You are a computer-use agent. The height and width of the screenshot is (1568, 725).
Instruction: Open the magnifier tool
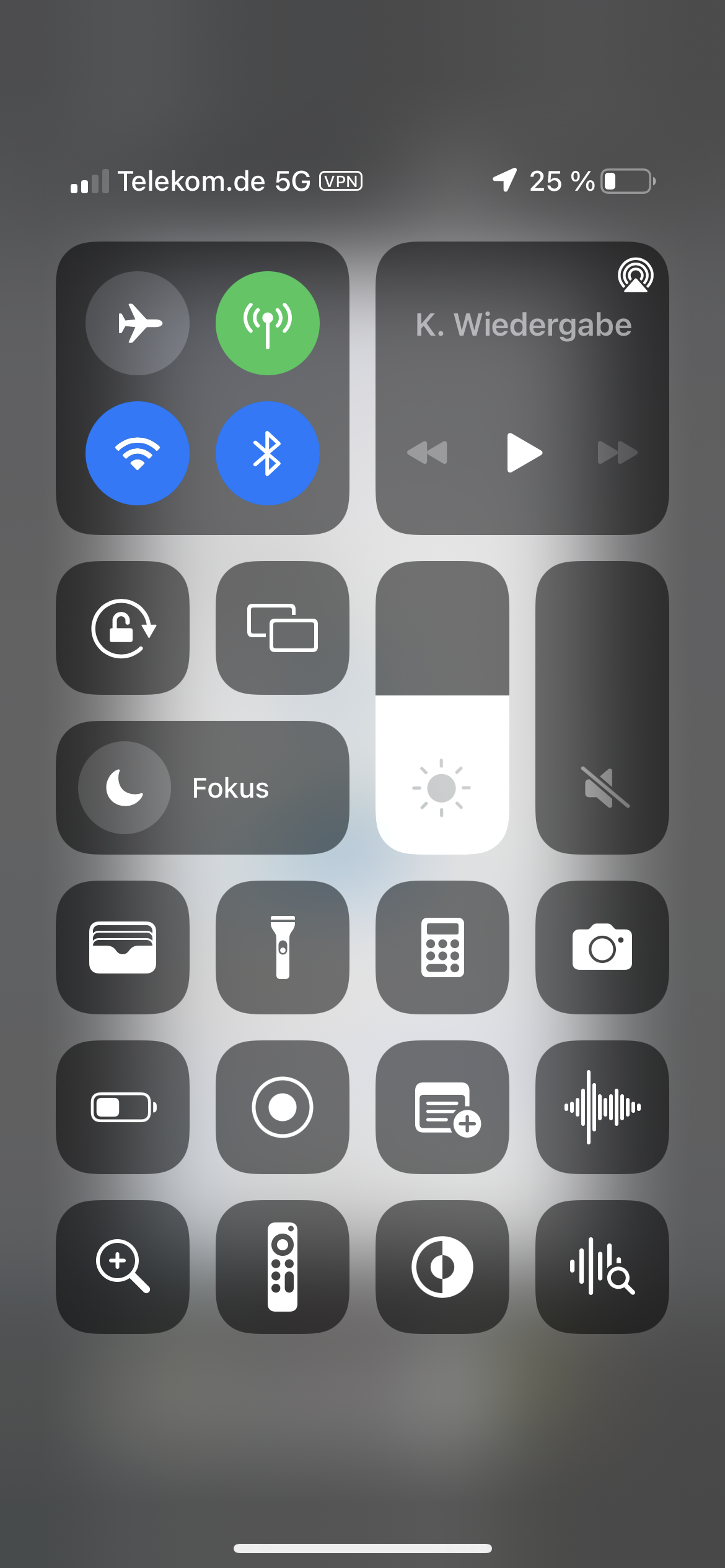pos(123,1267)
